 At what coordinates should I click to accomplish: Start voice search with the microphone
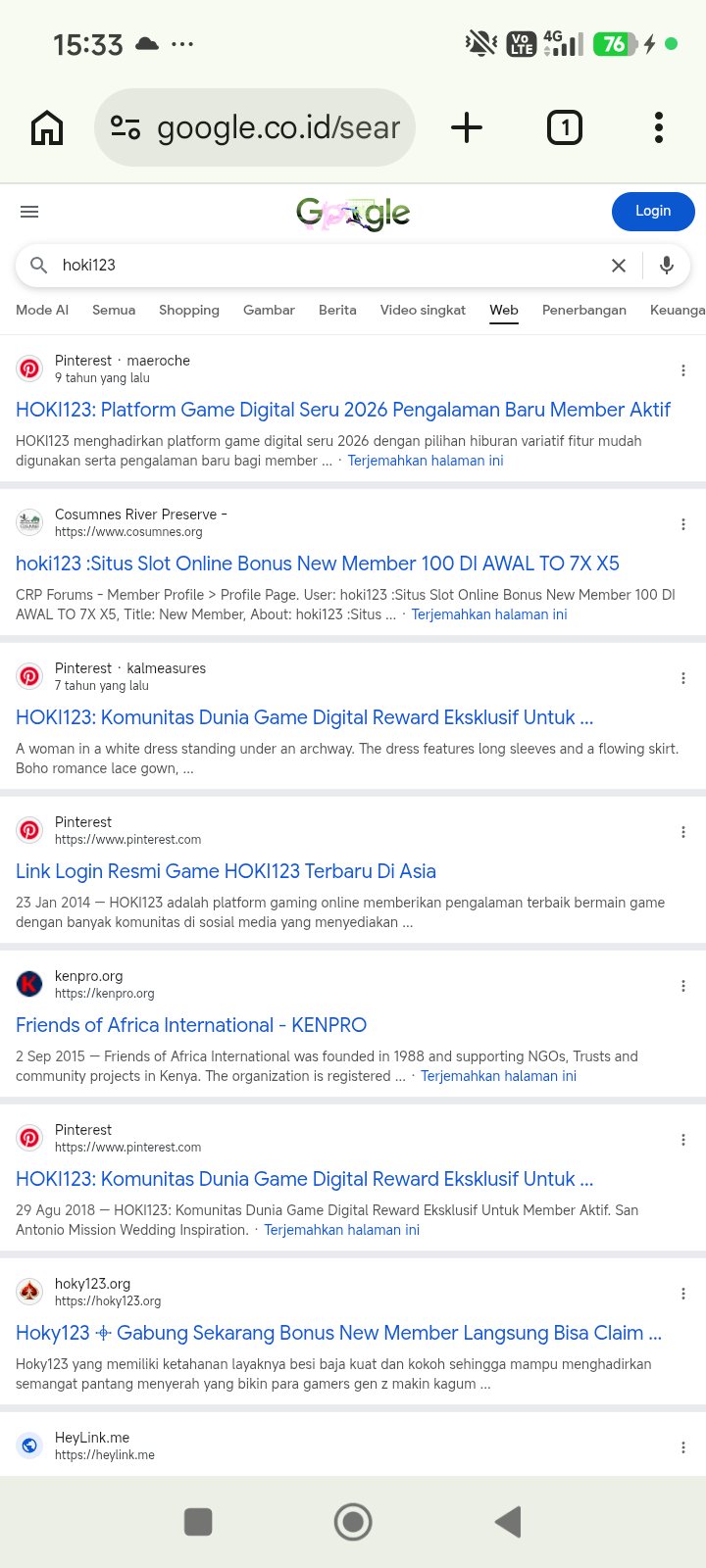pyautogui.click(x=667, y=266)
